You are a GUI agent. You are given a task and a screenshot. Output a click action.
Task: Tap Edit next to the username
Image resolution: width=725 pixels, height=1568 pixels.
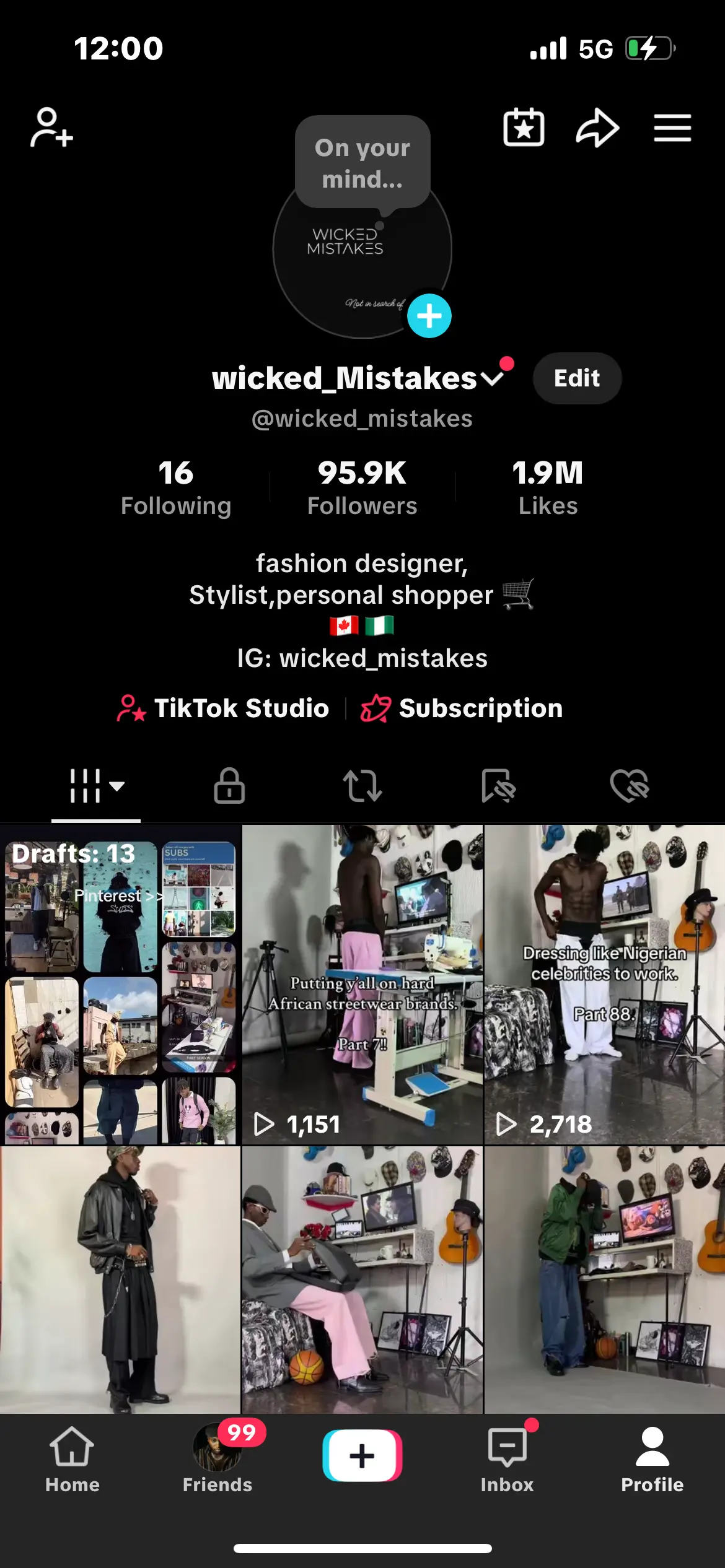click(577, 378)
